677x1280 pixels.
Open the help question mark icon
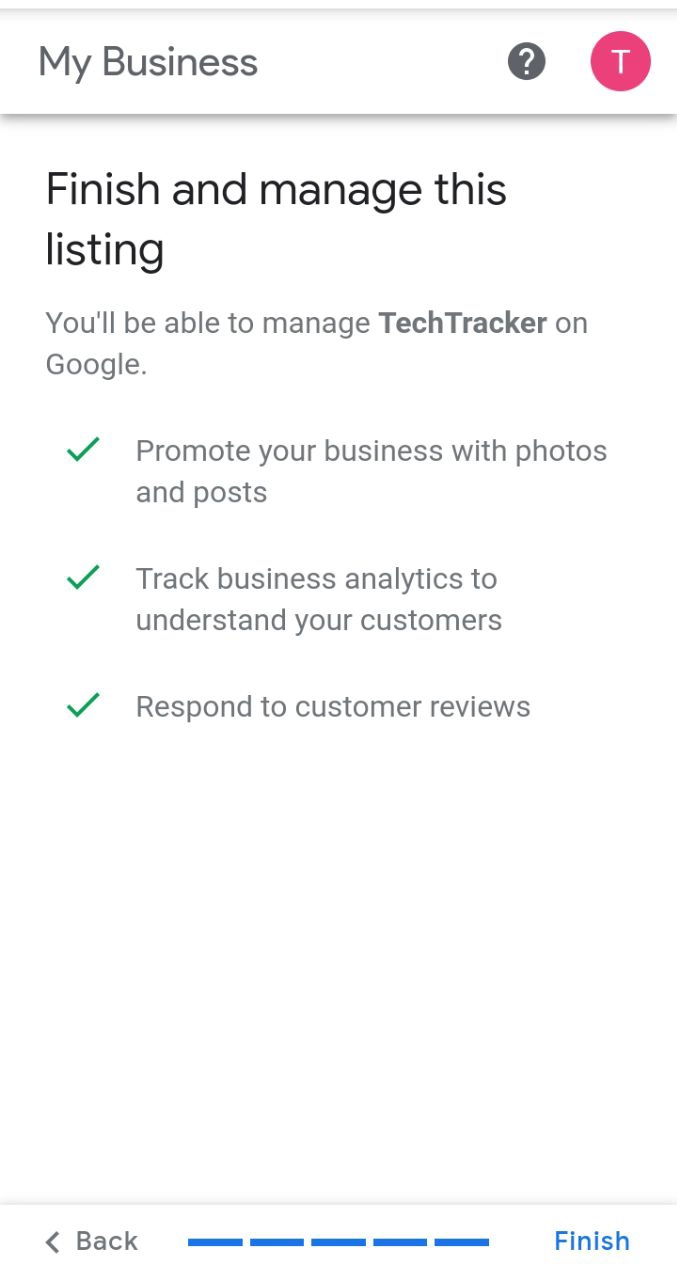(526, 62)
